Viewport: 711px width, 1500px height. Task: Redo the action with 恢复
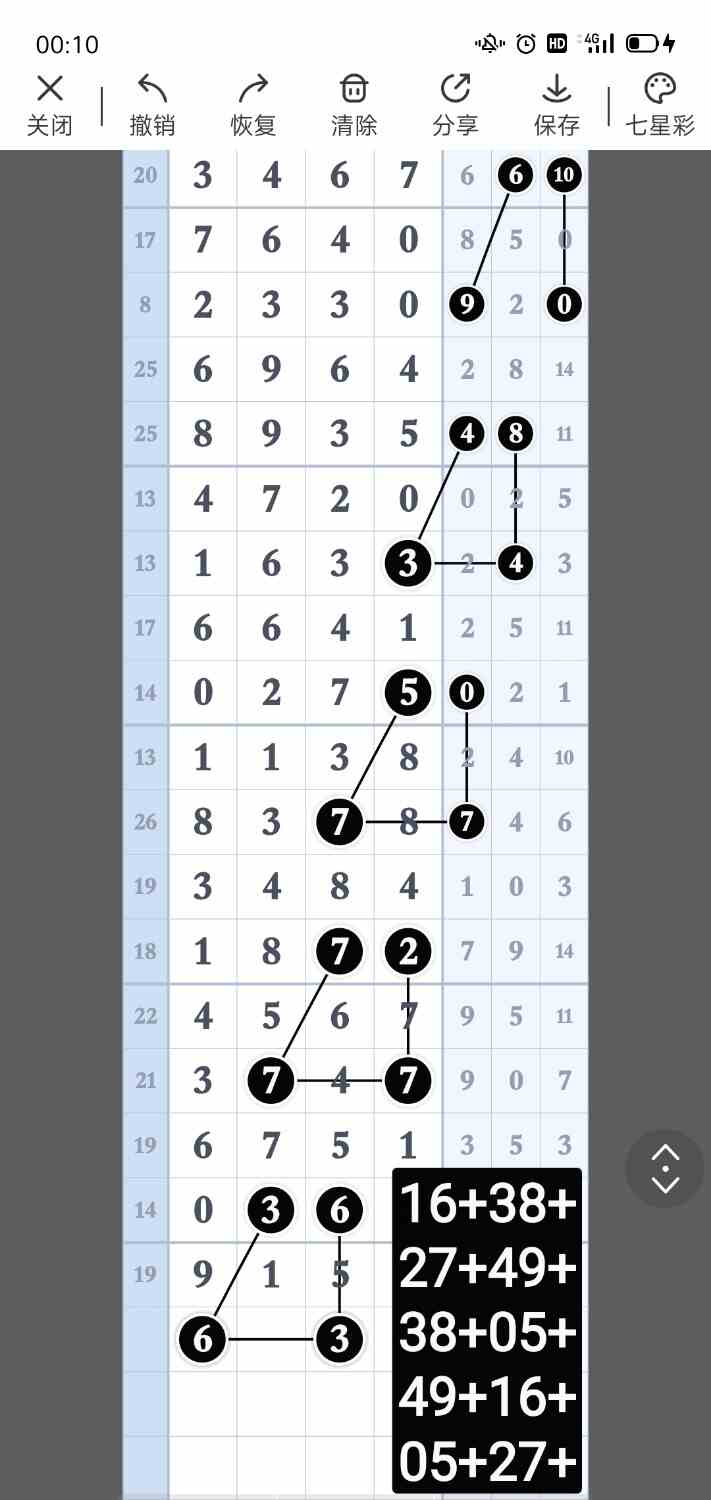253,104
